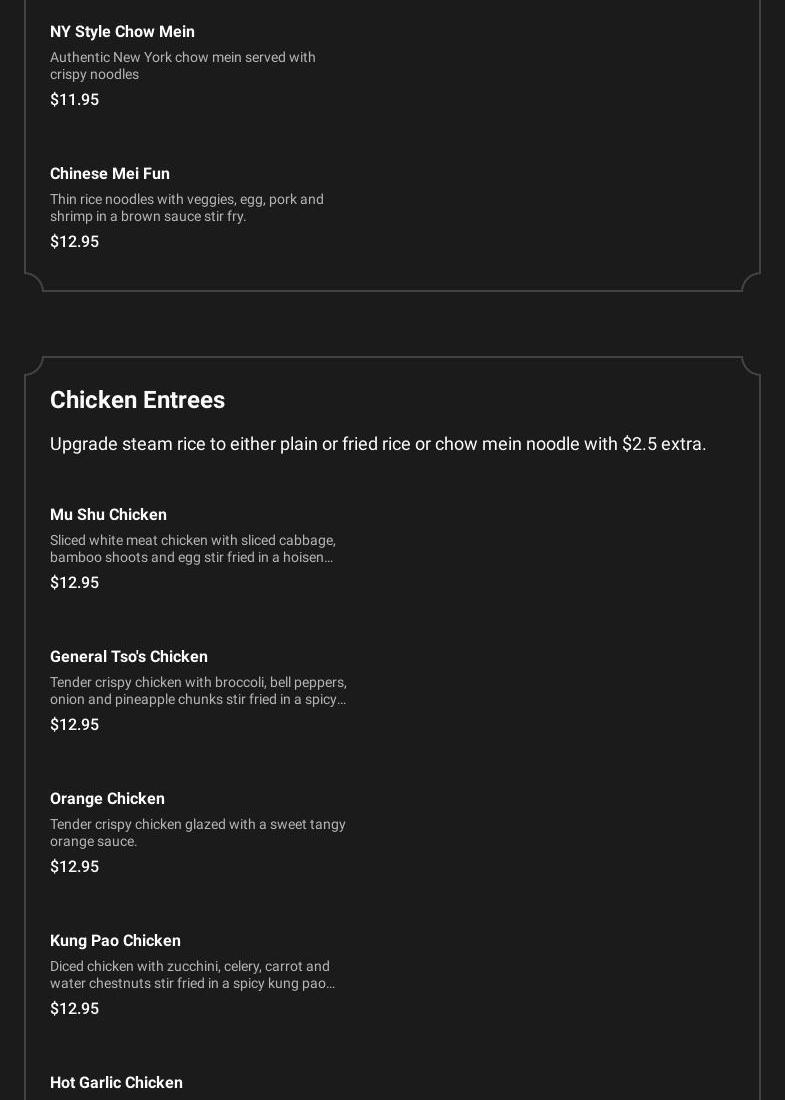This screenshot has width=785, height=1100.
Task: Select Chinese Mei Fun menu item
Action: point(110,174)
